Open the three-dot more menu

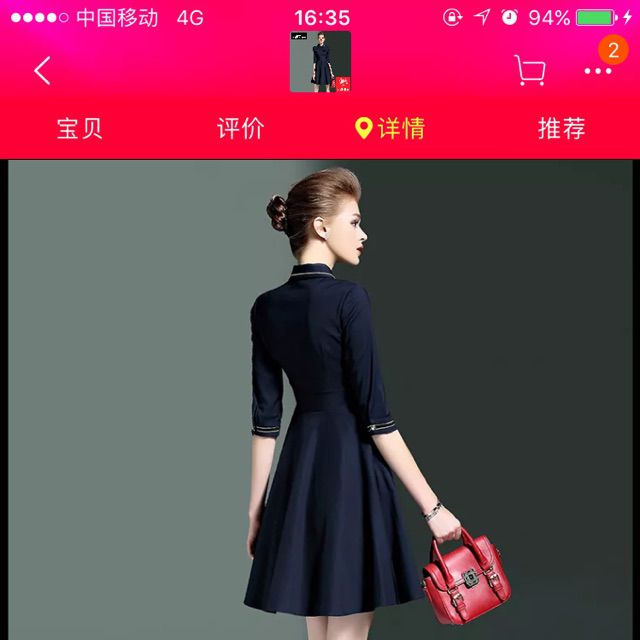[598, 71]
